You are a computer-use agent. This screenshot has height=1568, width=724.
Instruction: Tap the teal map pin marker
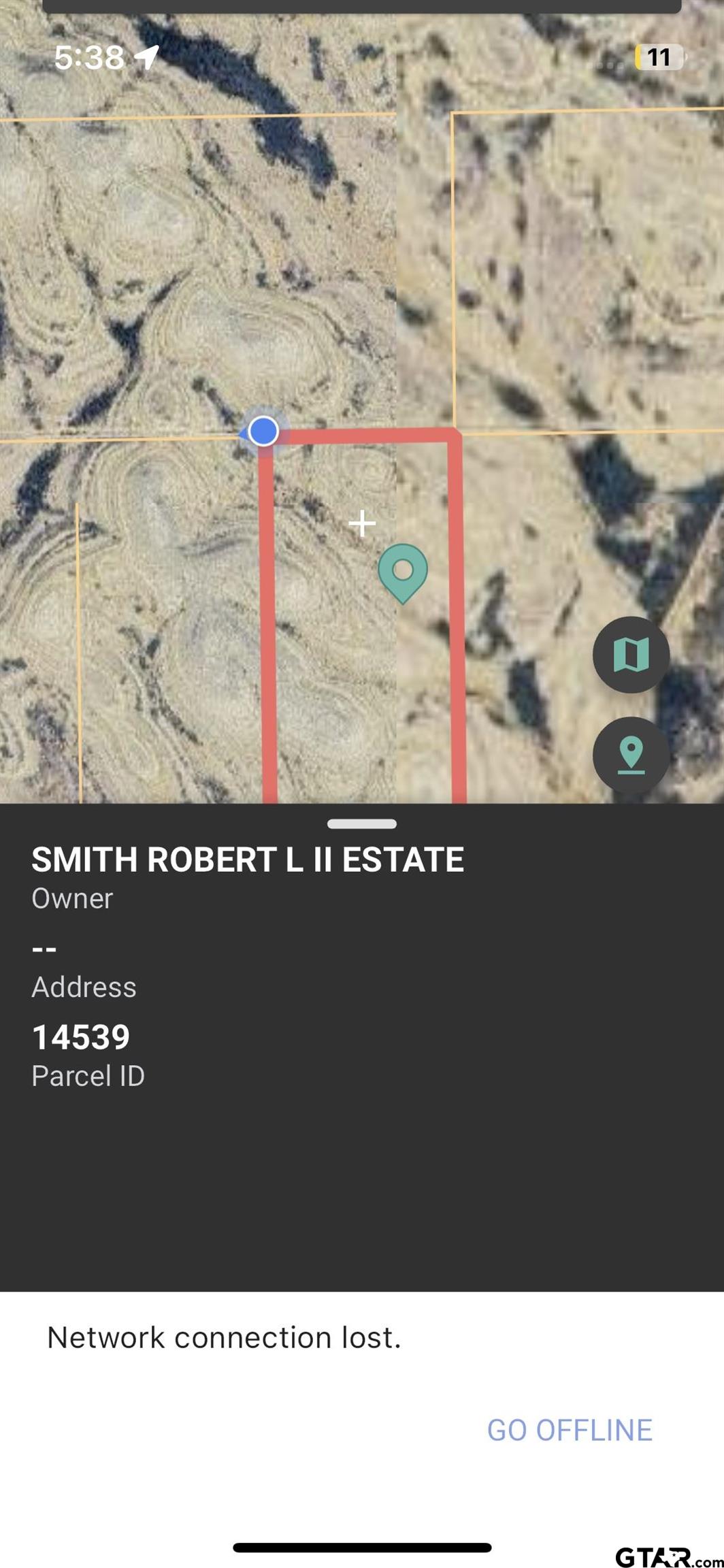[x=403, y=572]
